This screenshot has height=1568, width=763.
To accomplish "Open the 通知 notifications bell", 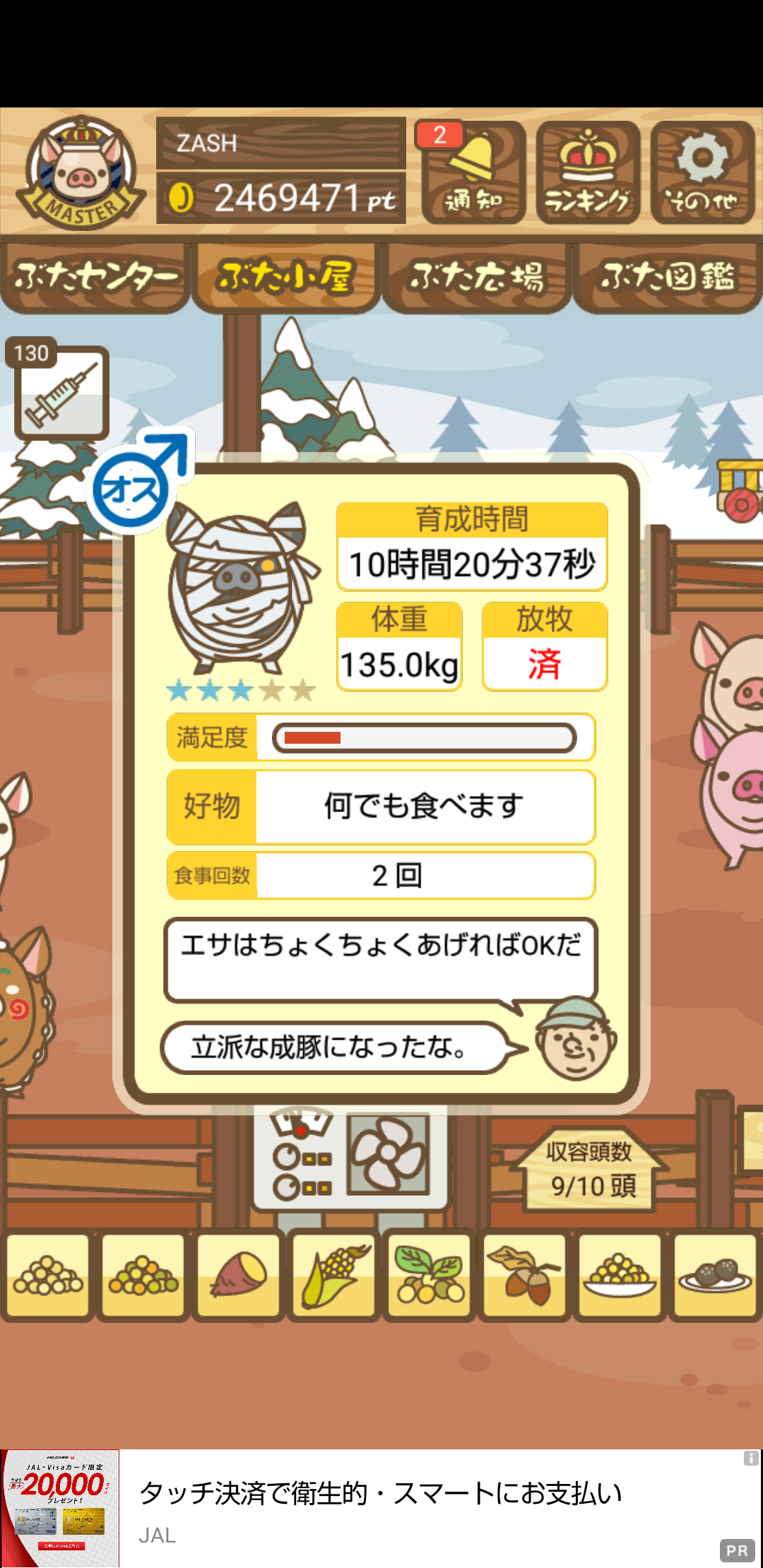I will point(473,172).
